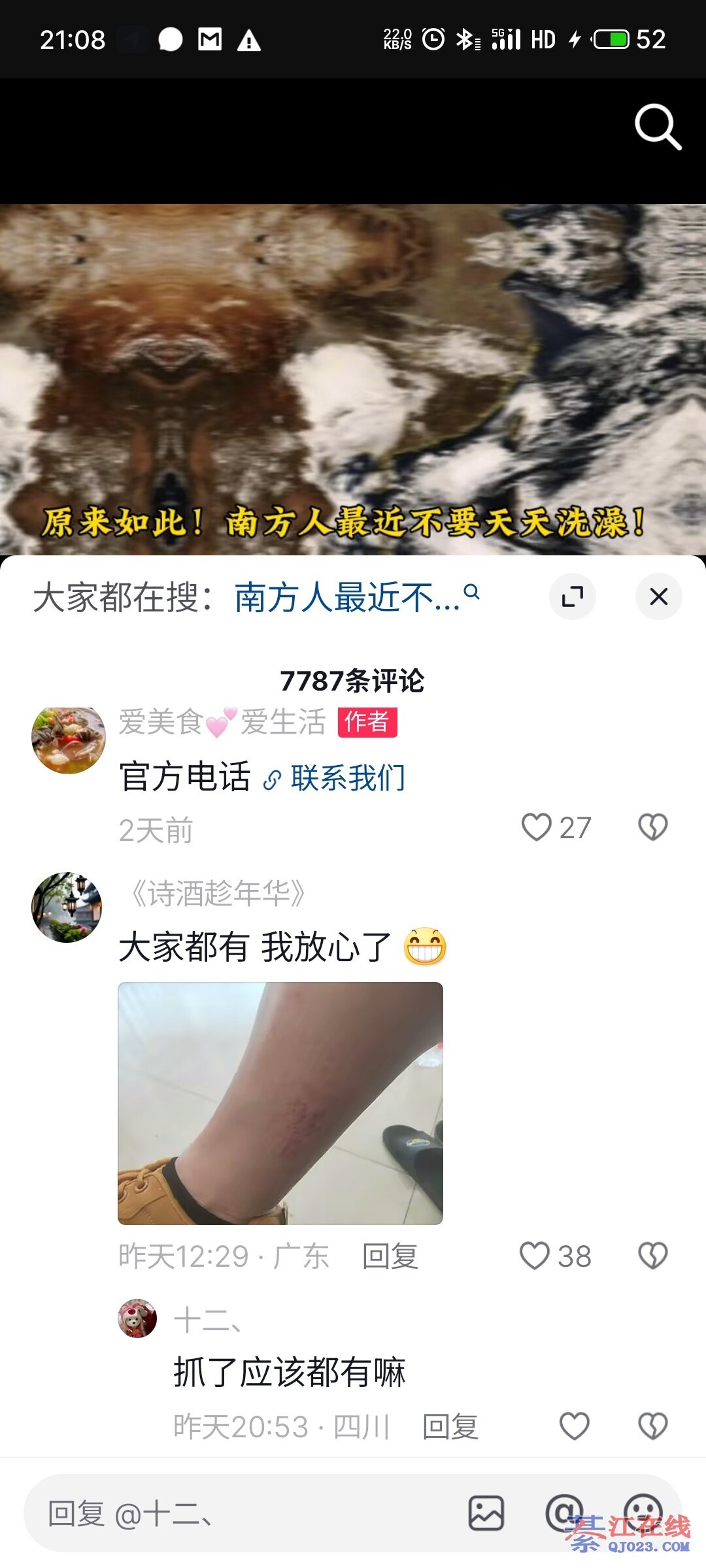Screen dimensions: 706x1568
Task: Focus the 回复 @十二、 input field
Action: [x=248, y=1514]
